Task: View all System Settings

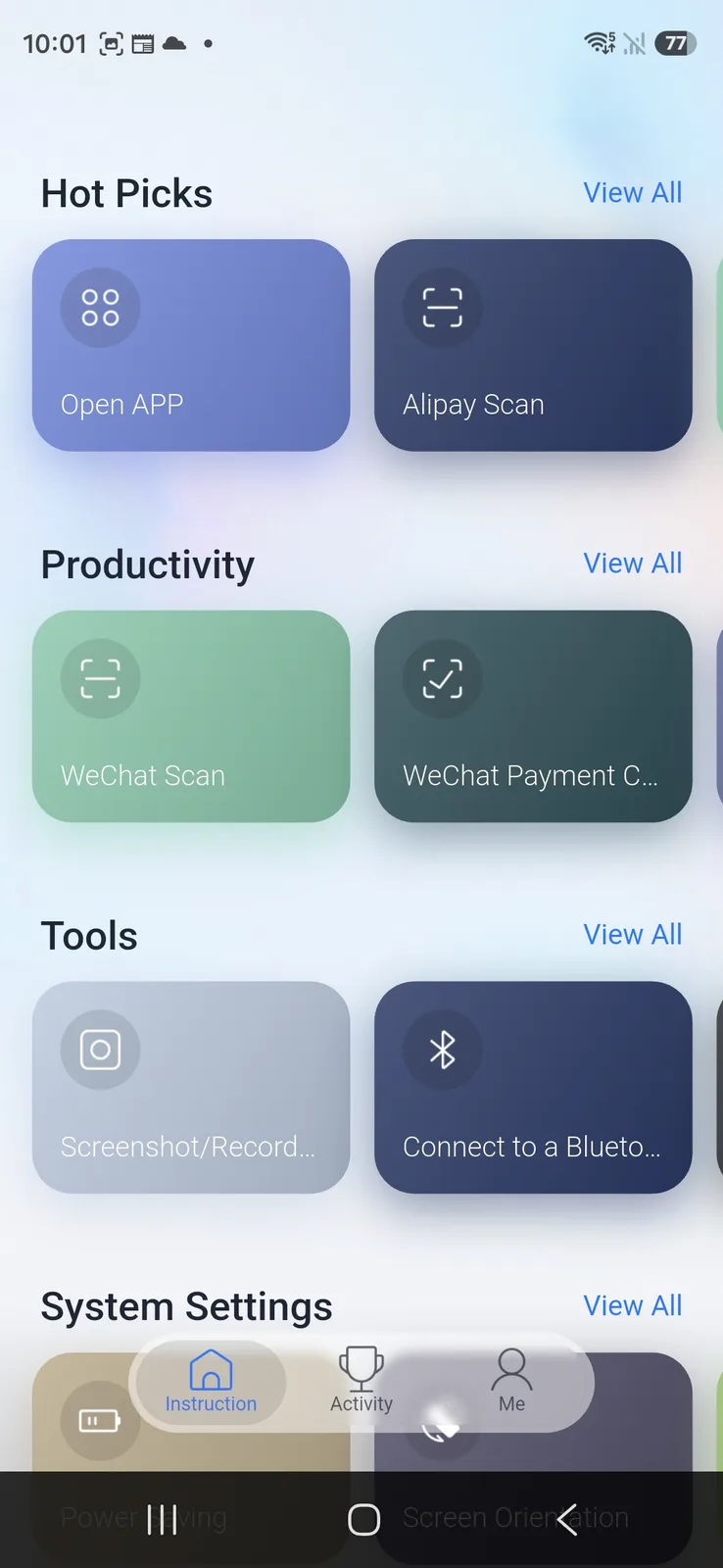Action: (632, 1305)
